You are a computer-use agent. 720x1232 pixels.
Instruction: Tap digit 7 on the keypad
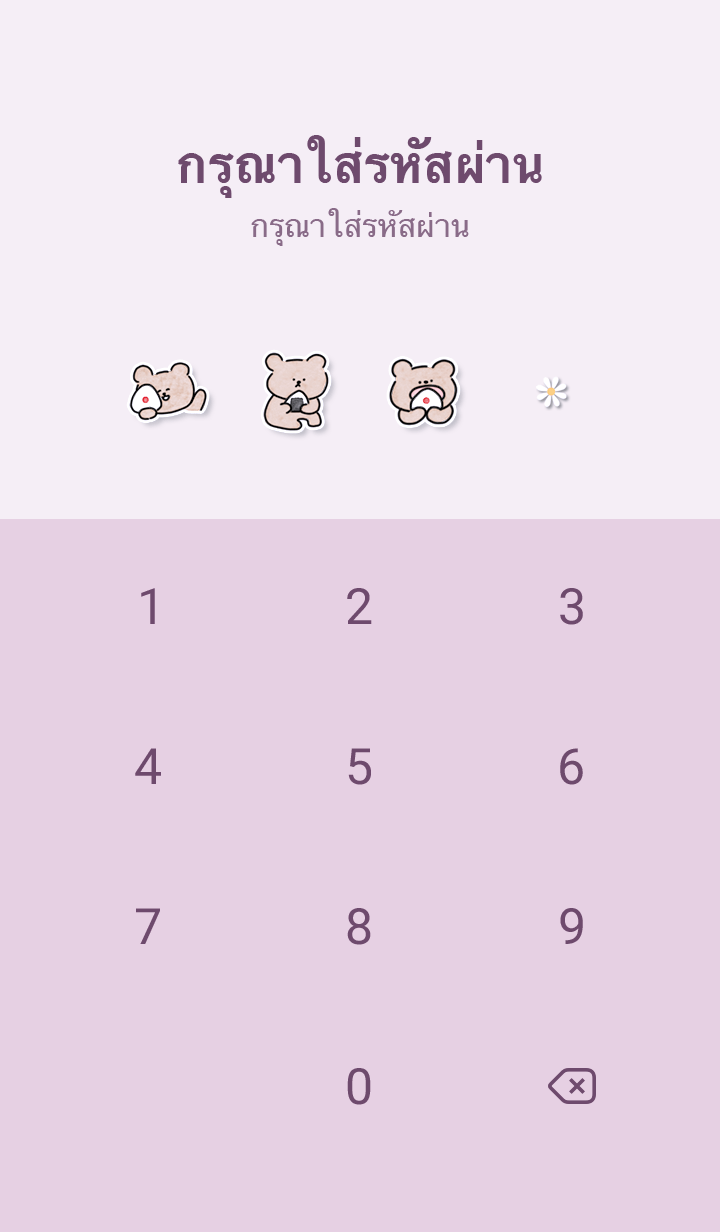(x=148, y=927)
